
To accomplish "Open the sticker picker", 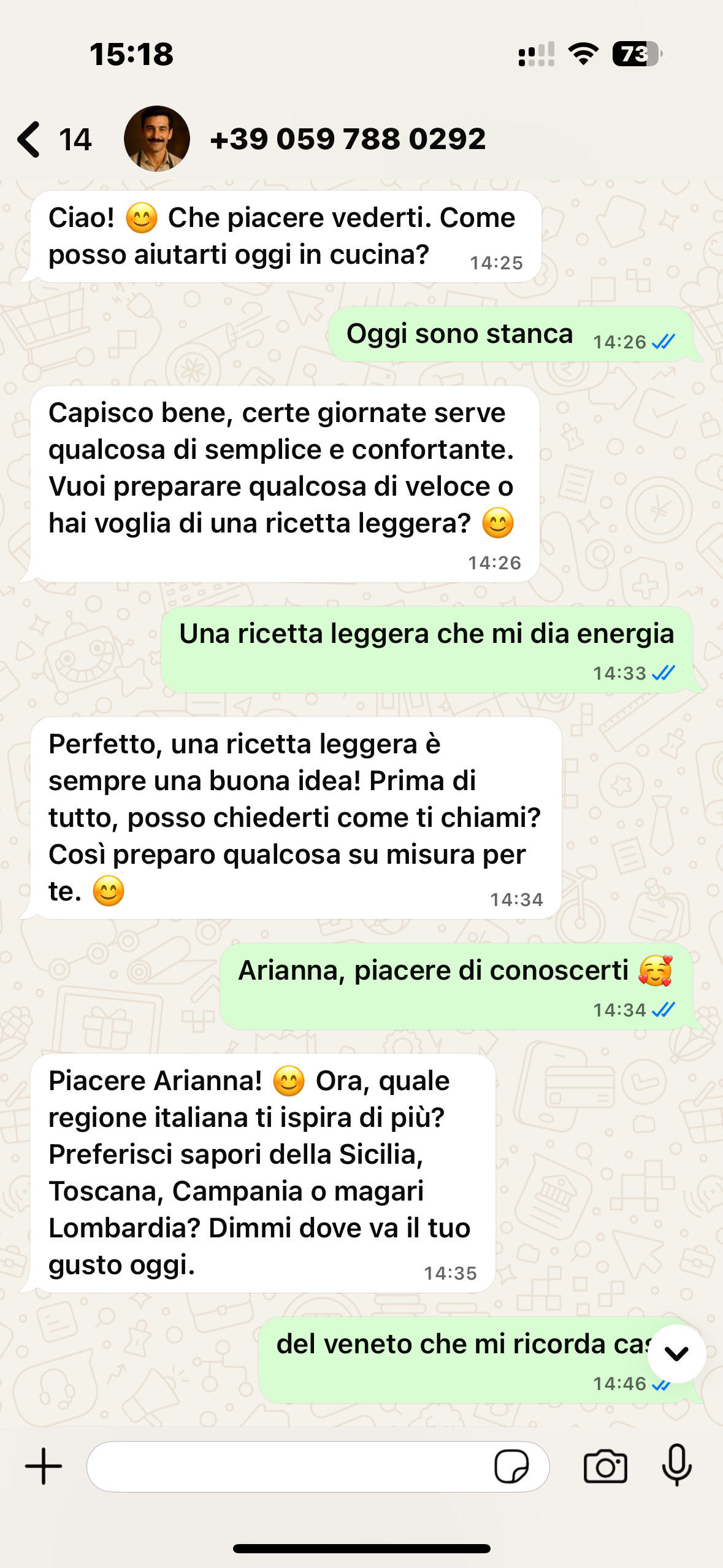I will [511, 1466].
